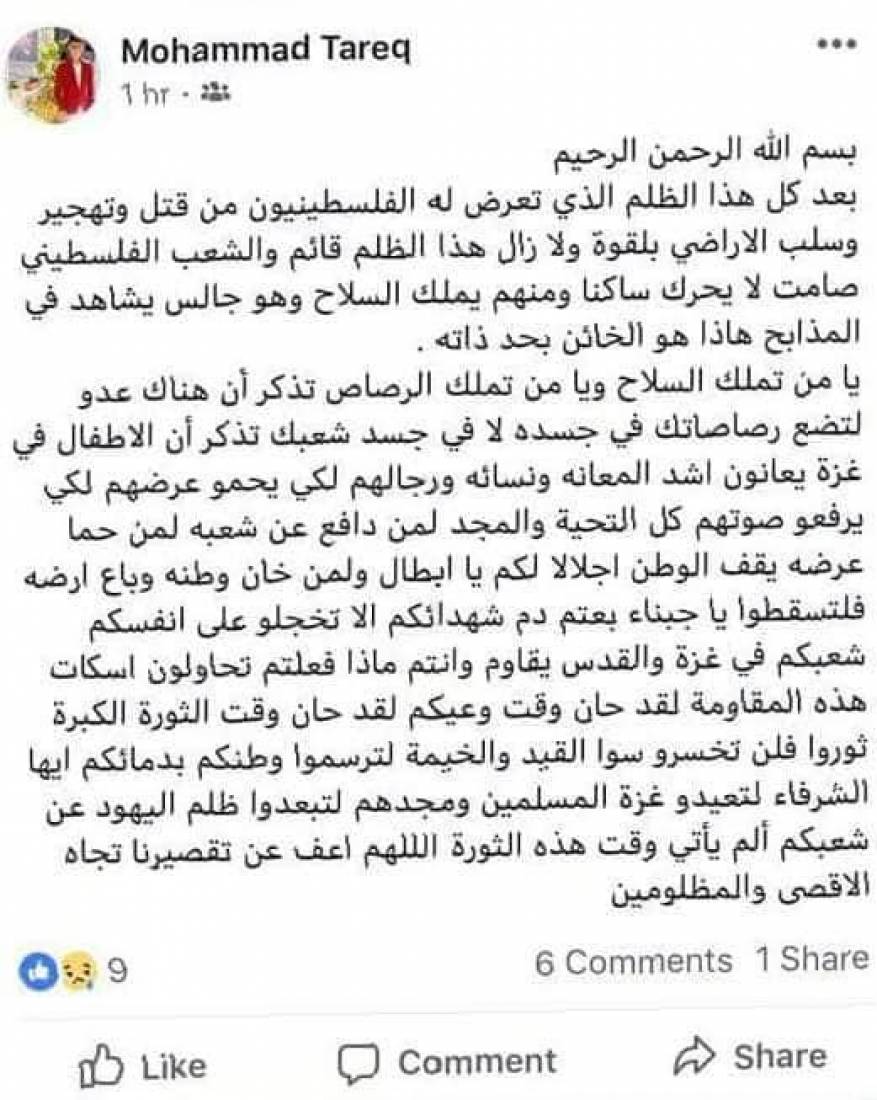Open the list of 9 reactions
The height and width of the screenshot is (1100, 877).
76,968
